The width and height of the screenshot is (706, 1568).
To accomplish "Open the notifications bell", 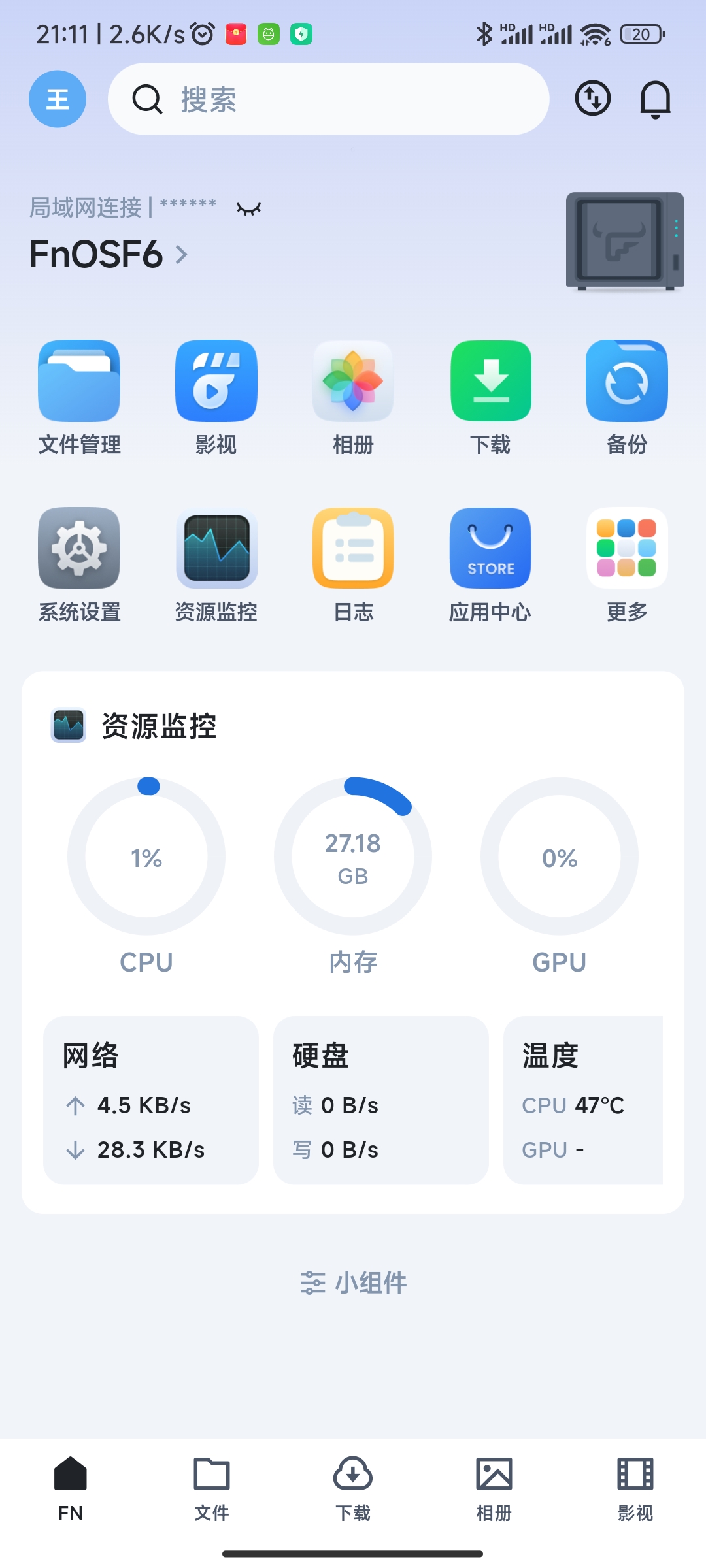I will click(655, 99).
